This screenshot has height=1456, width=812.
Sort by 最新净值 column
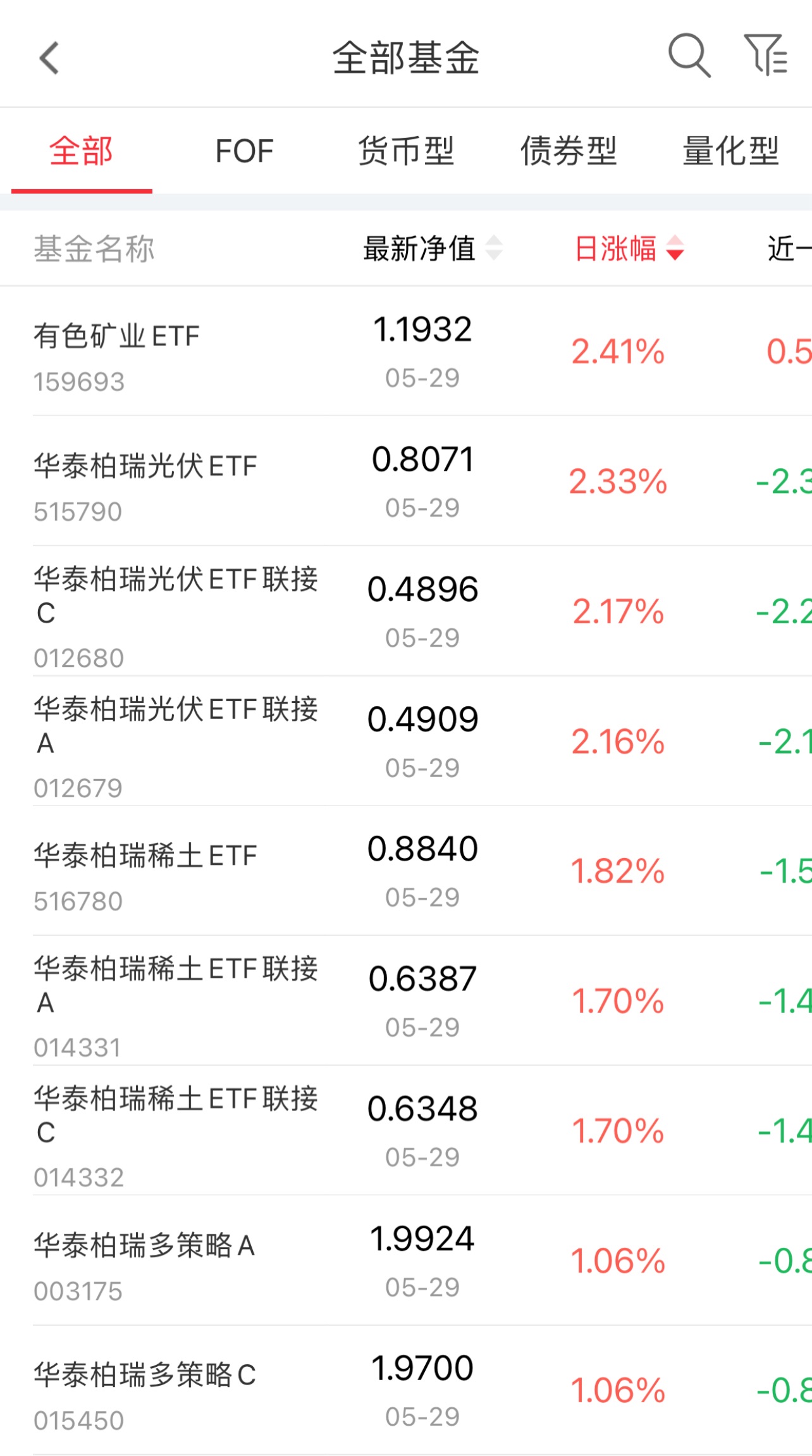coord(433,248)
